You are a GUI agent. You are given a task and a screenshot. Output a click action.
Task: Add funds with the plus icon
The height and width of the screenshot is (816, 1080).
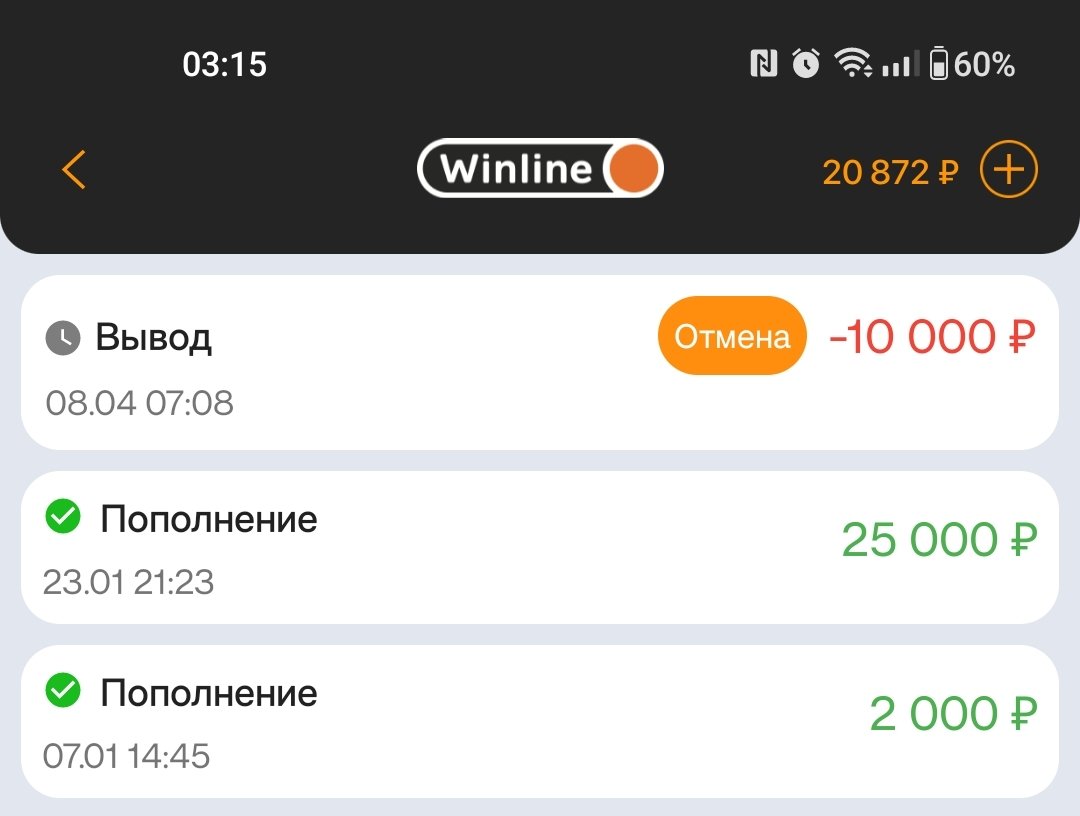click(1008, 171)
